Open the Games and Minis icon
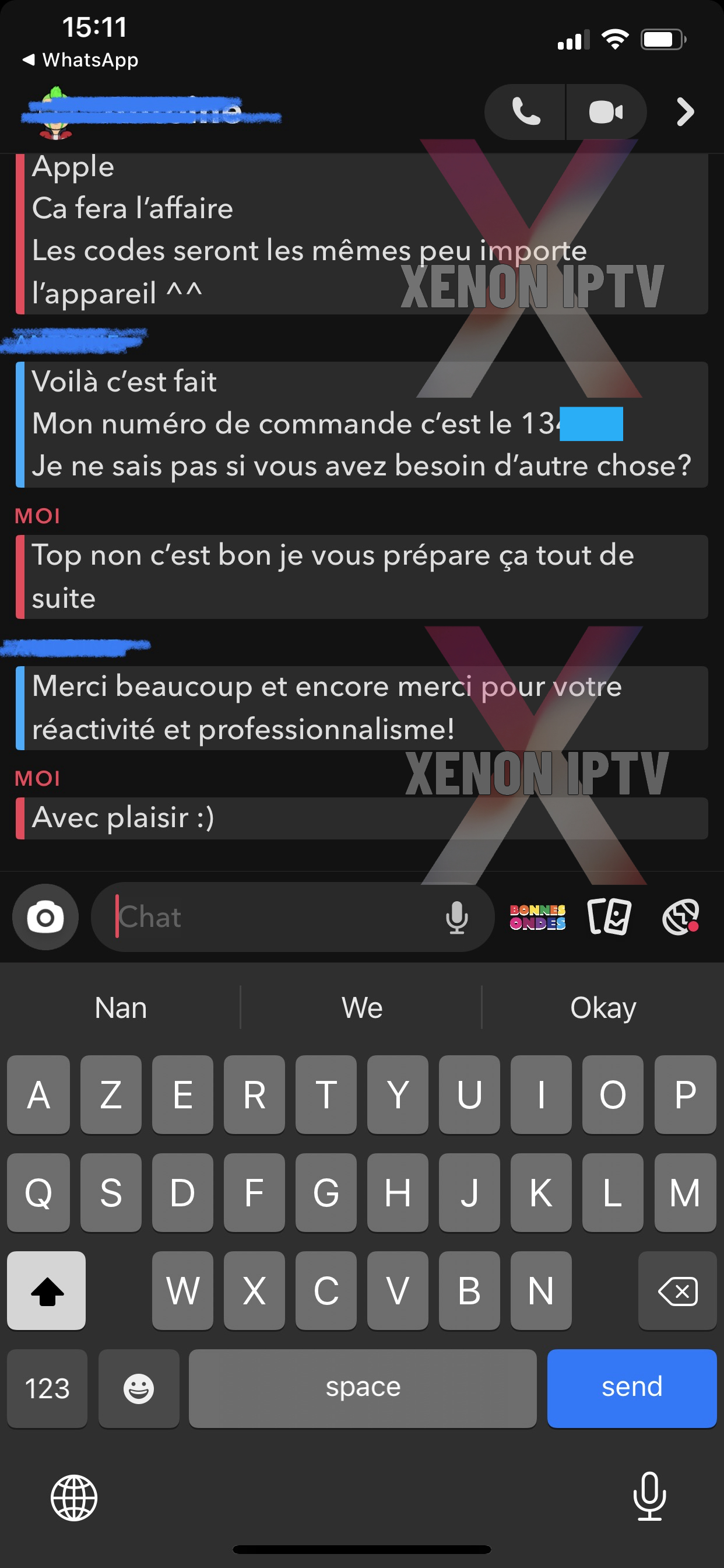 [x=681, y=916]
